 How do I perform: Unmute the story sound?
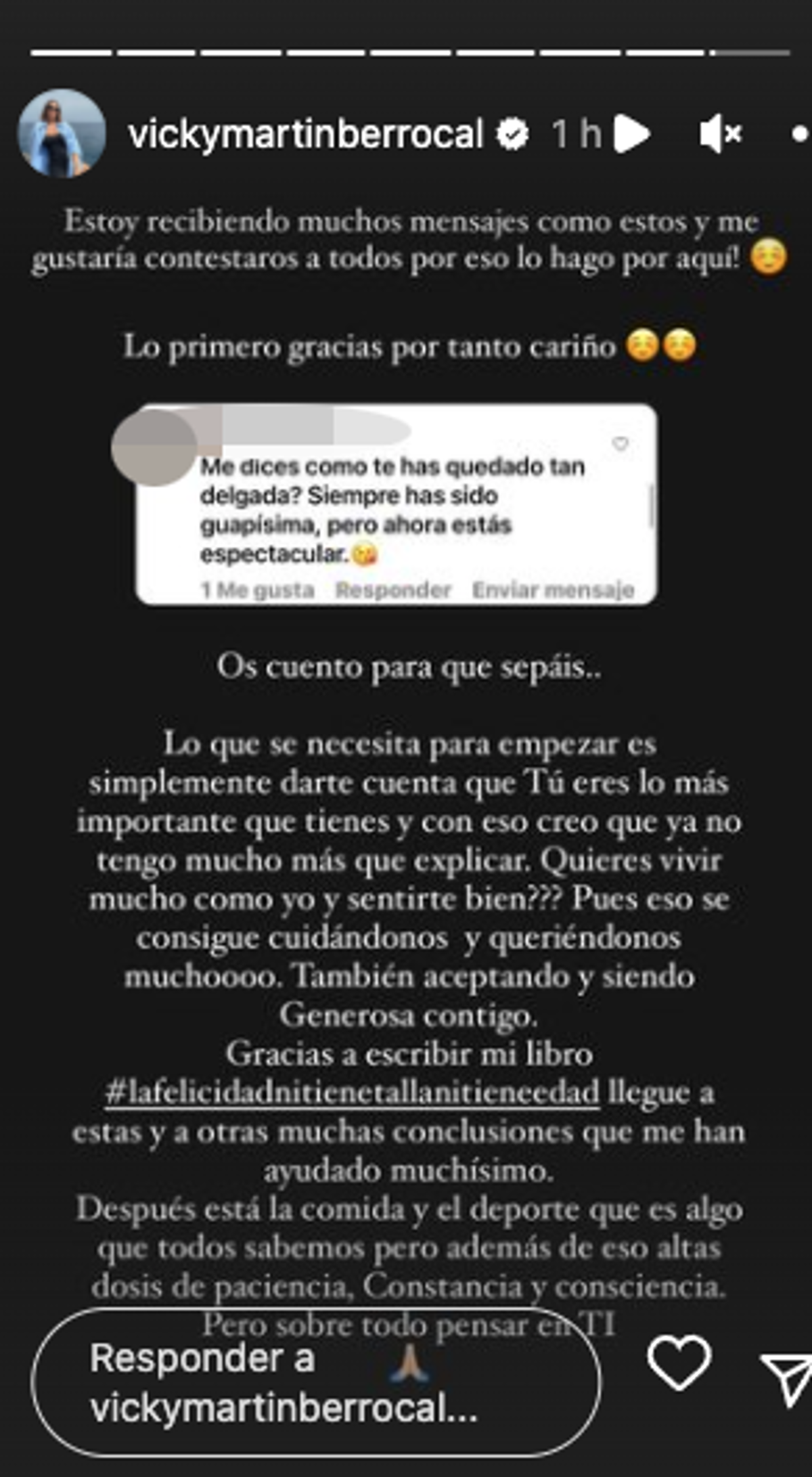[721, 133]
